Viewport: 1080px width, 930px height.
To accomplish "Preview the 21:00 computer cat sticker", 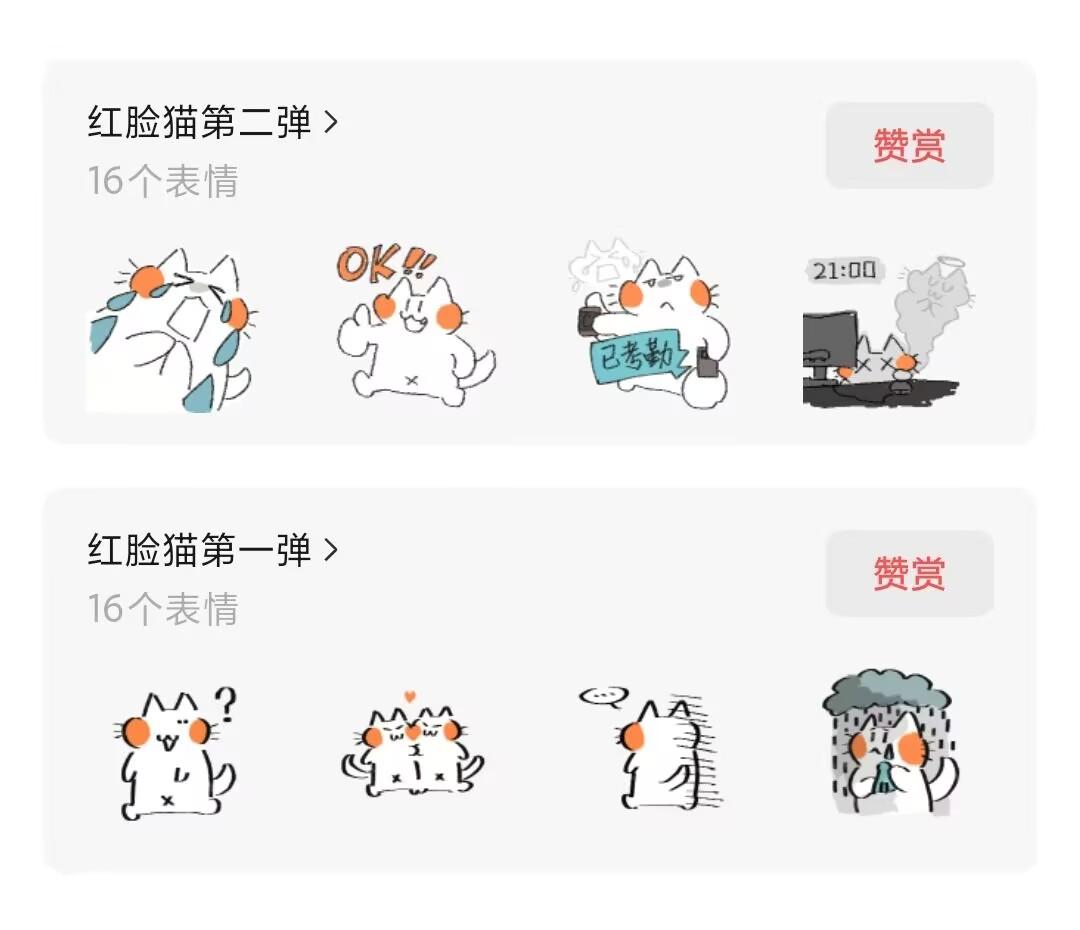I will [885, 331].
